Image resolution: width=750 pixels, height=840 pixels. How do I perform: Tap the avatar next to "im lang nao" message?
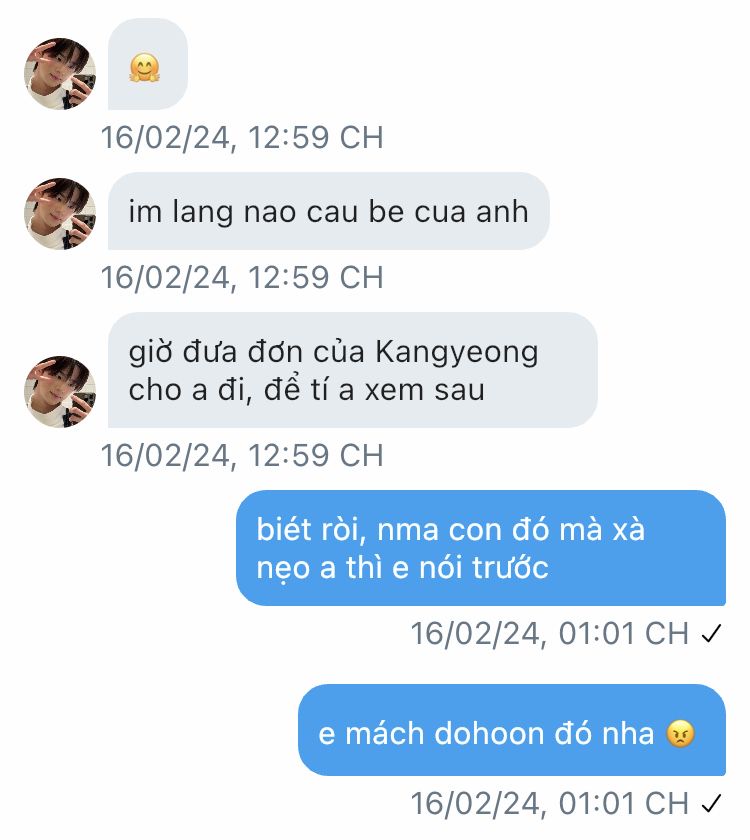point(60,213)
